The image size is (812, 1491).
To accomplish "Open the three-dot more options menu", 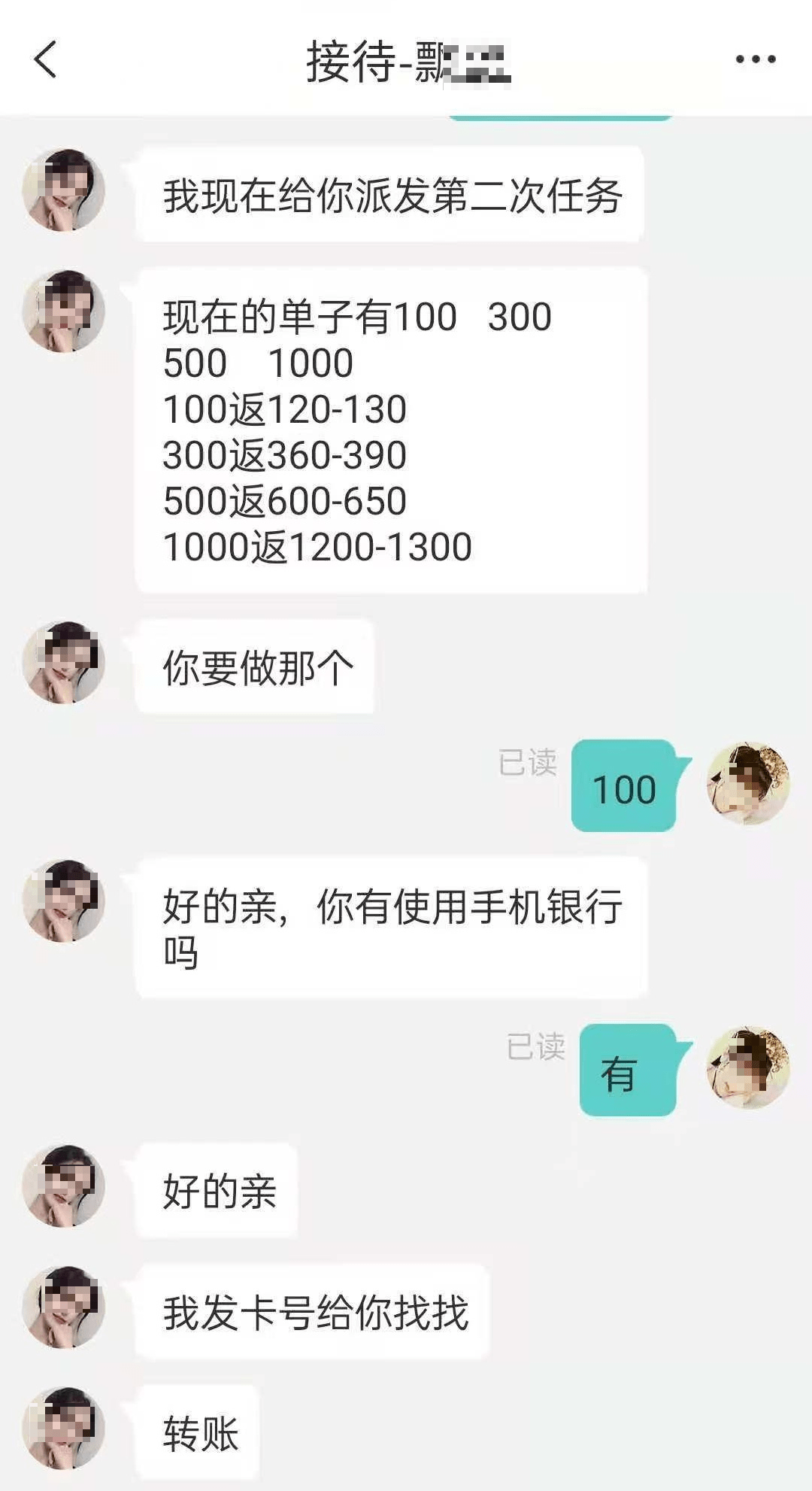I will coord(755,59).
